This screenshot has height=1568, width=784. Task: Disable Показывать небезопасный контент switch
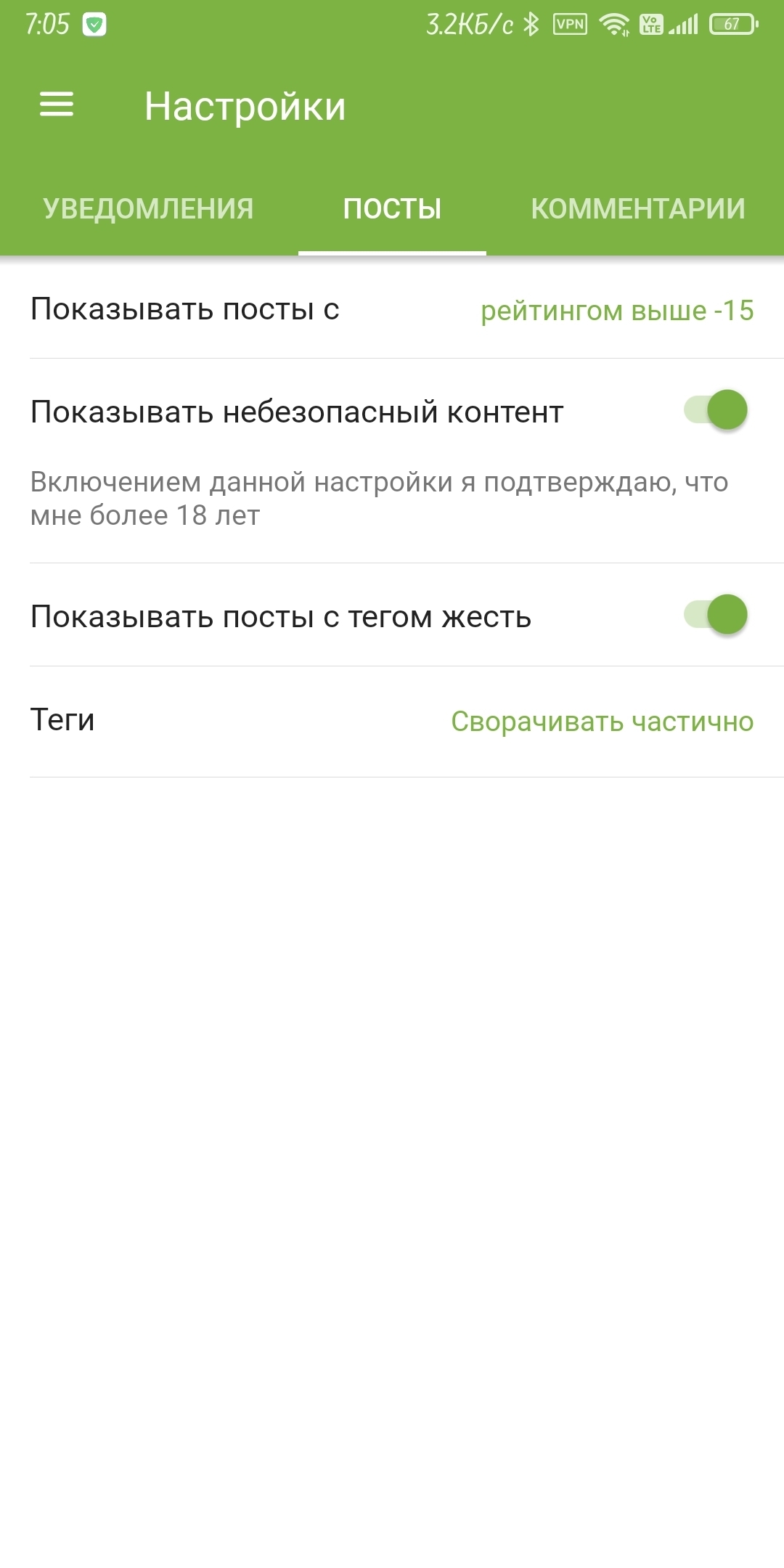716,410
